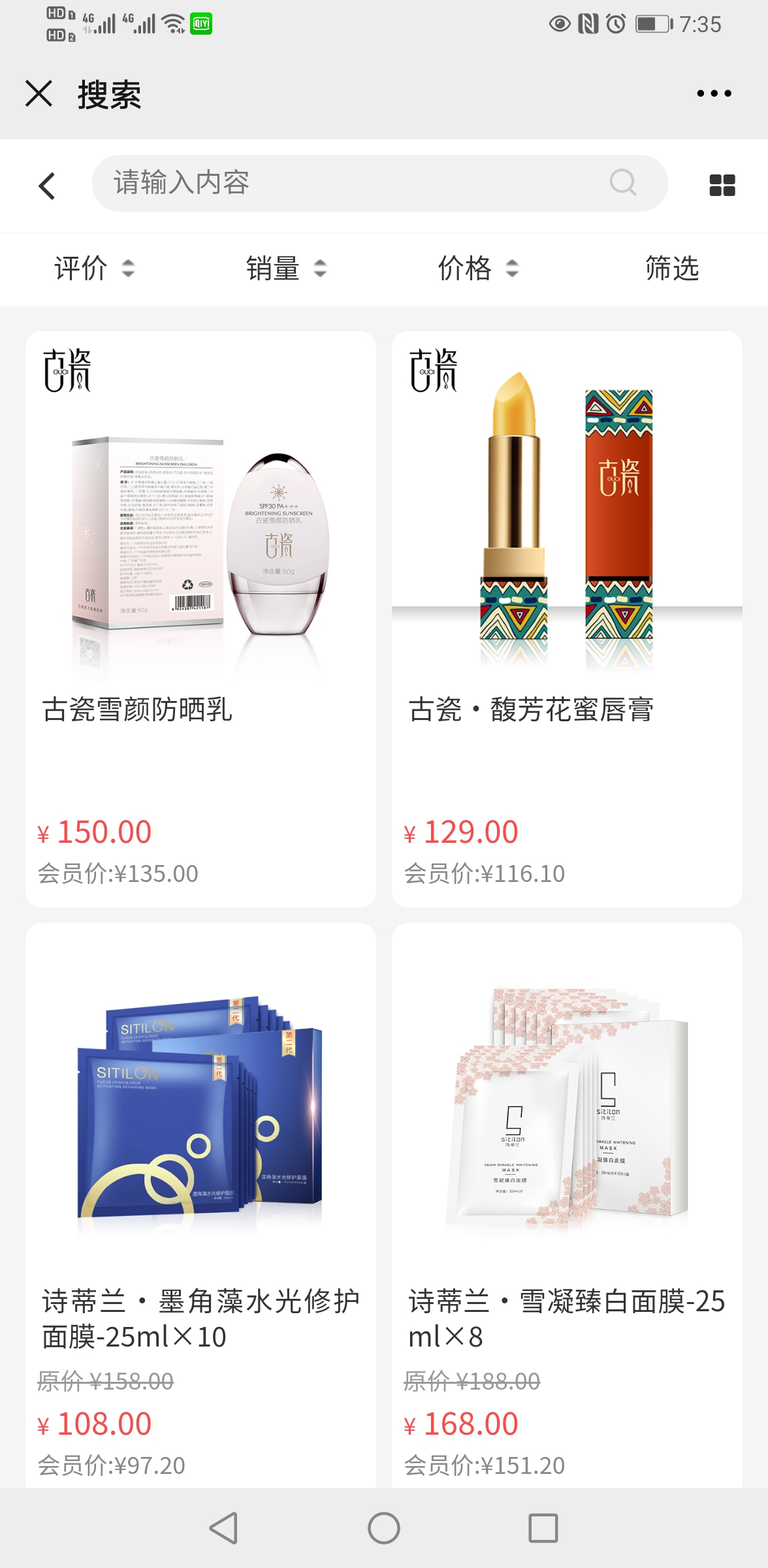Sort products by 销量
This screenshot has height=1568, width=768.
(x=285, y=268)
